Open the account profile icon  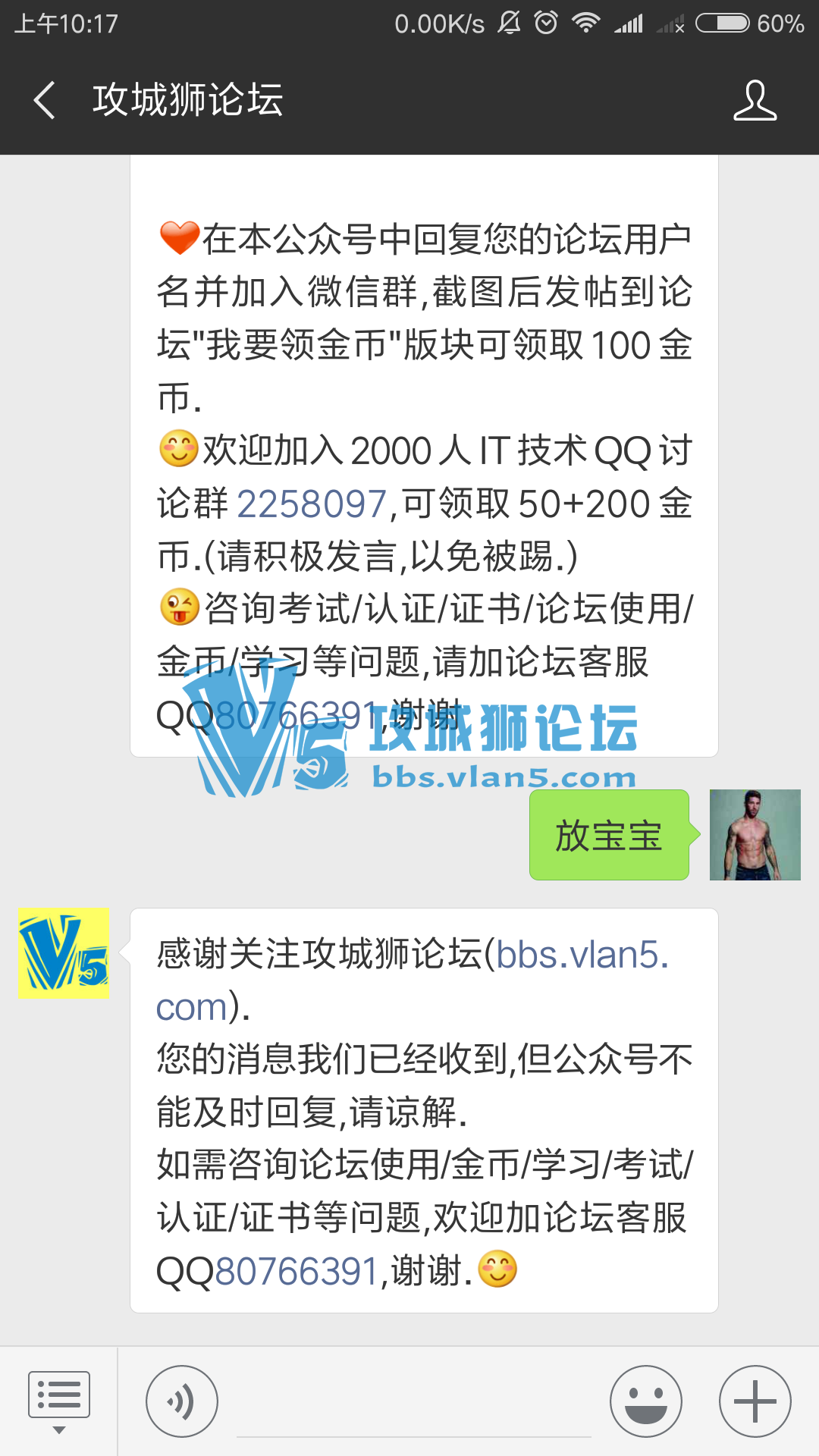point(755,100)
